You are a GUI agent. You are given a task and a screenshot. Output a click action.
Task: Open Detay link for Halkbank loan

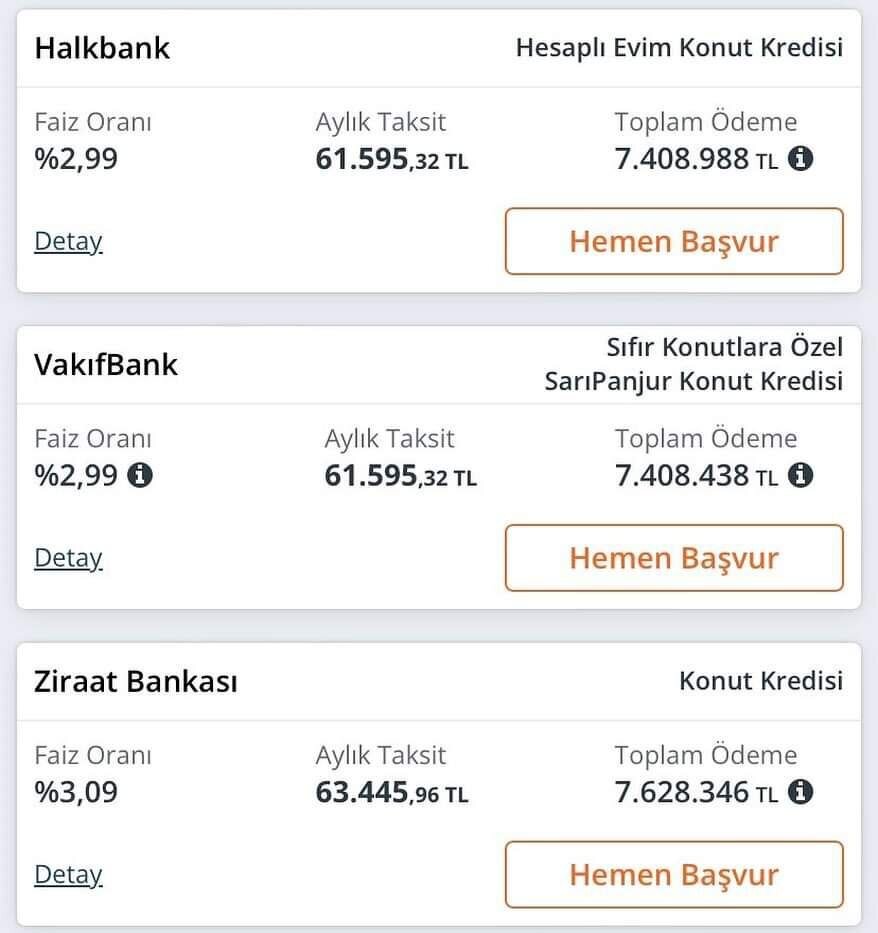(x=68, y=241)
